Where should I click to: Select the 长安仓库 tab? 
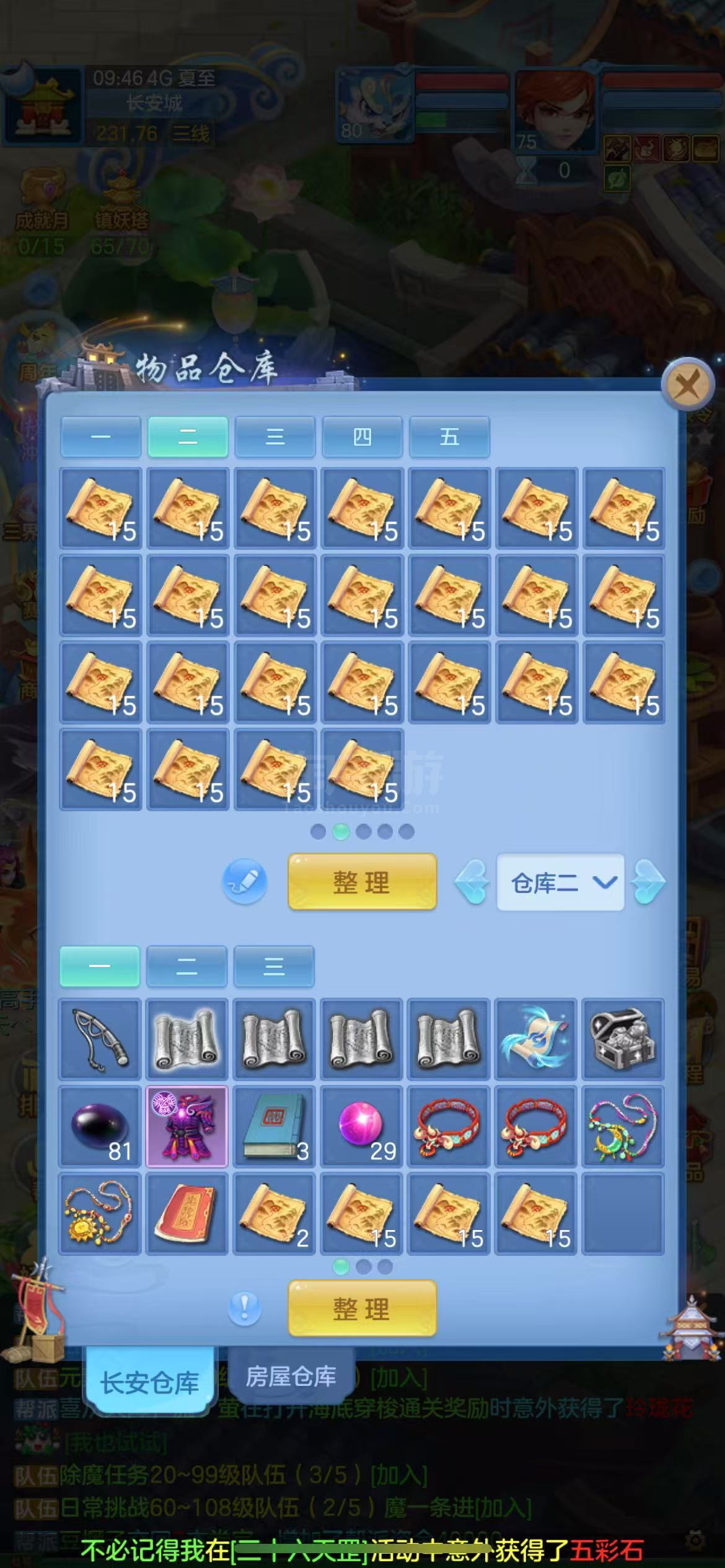click(x=149, y=1382)
